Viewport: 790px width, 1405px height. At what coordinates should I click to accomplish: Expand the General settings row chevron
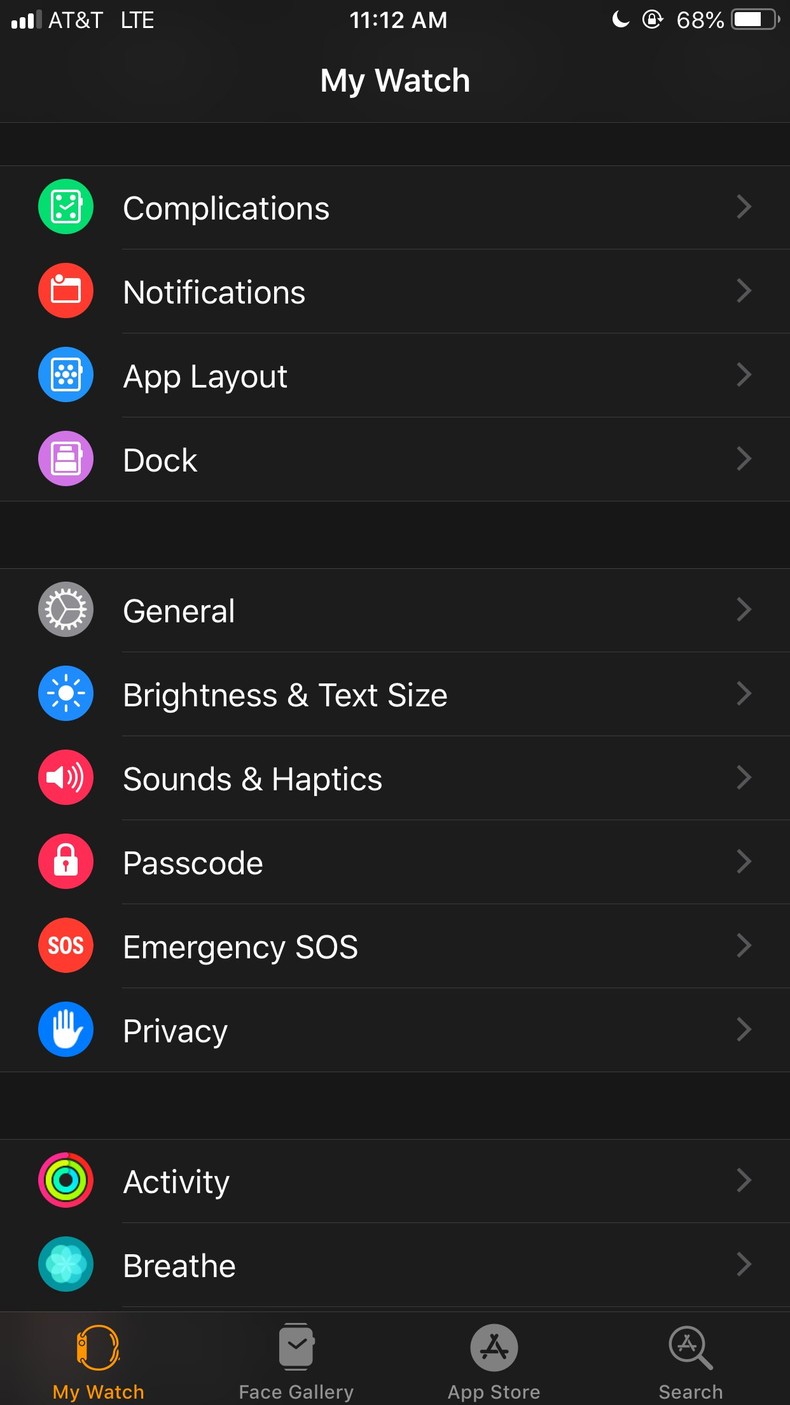[743, 610]
